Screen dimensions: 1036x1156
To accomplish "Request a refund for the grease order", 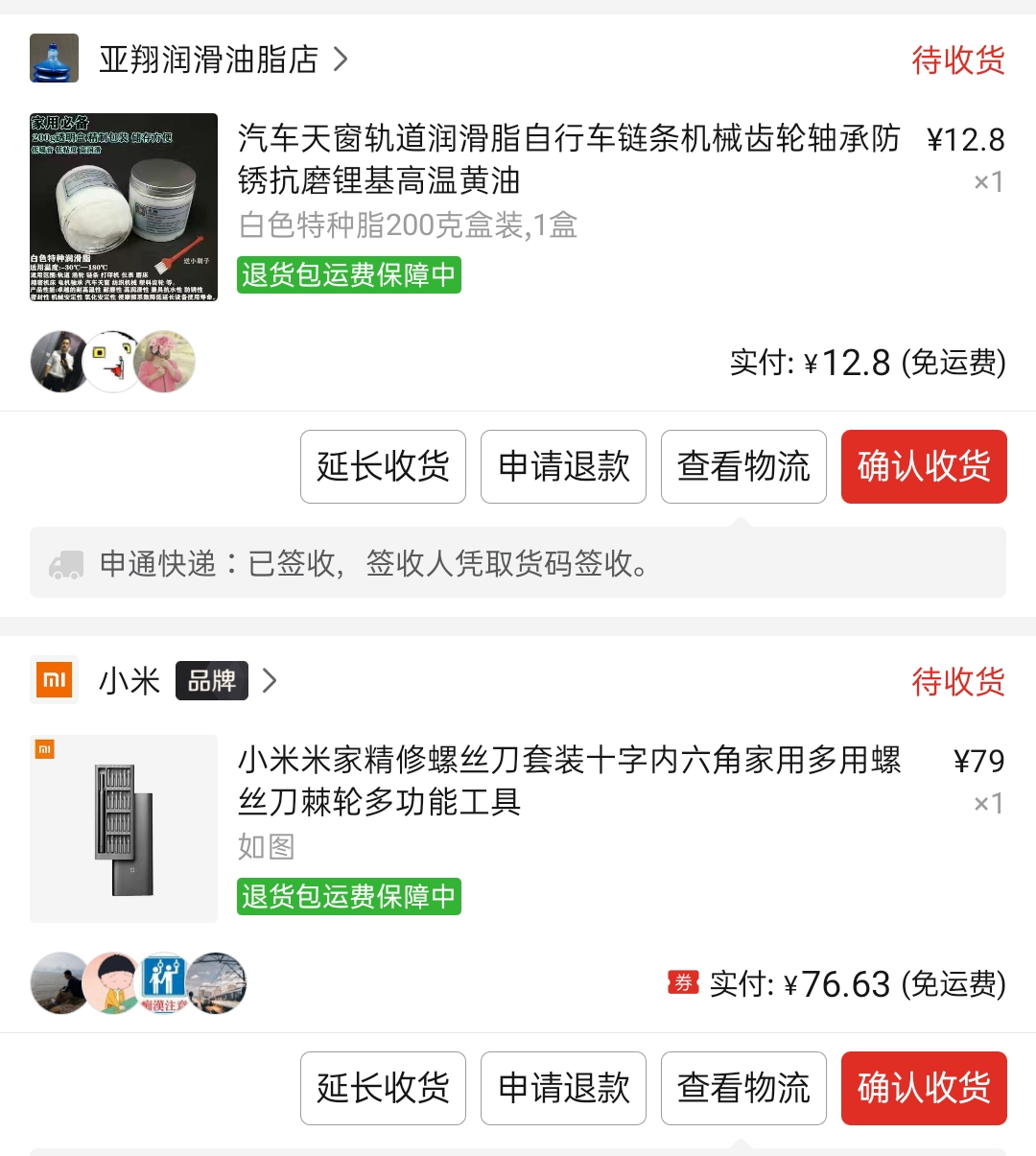I will pos(563,467).
